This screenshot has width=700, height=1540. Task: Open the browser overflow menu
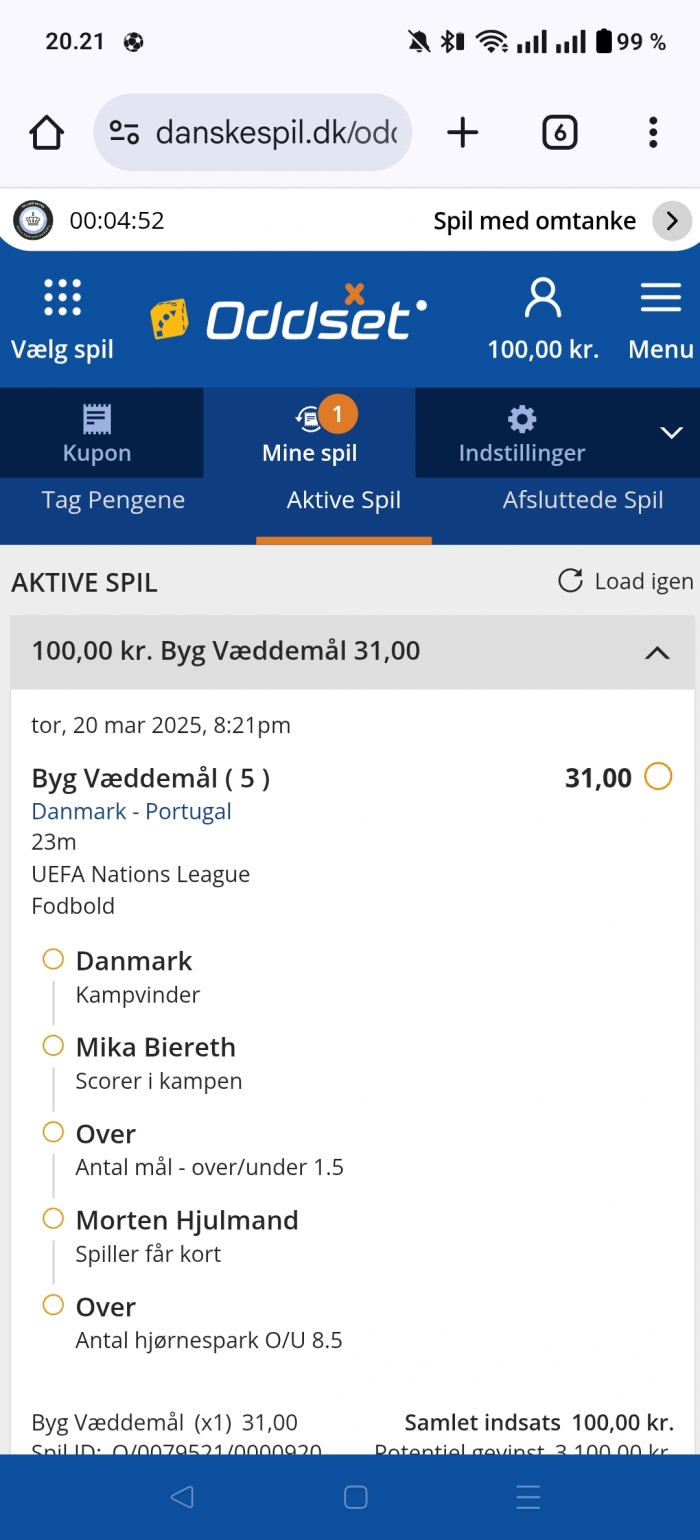(653, 132)
